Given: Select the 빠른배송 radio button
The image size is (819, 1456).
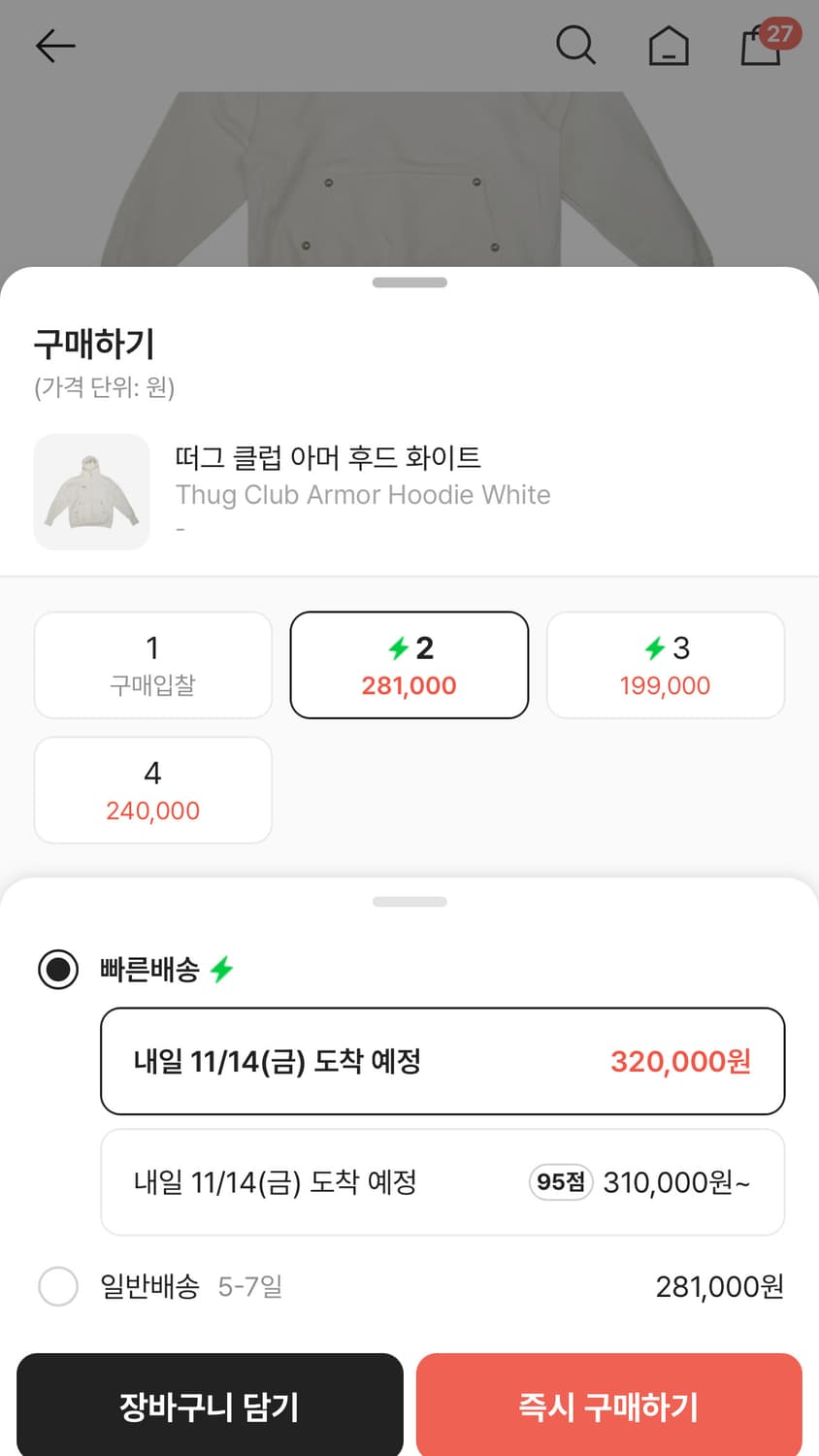Looking at the screenshot, I should pos(58,969).
